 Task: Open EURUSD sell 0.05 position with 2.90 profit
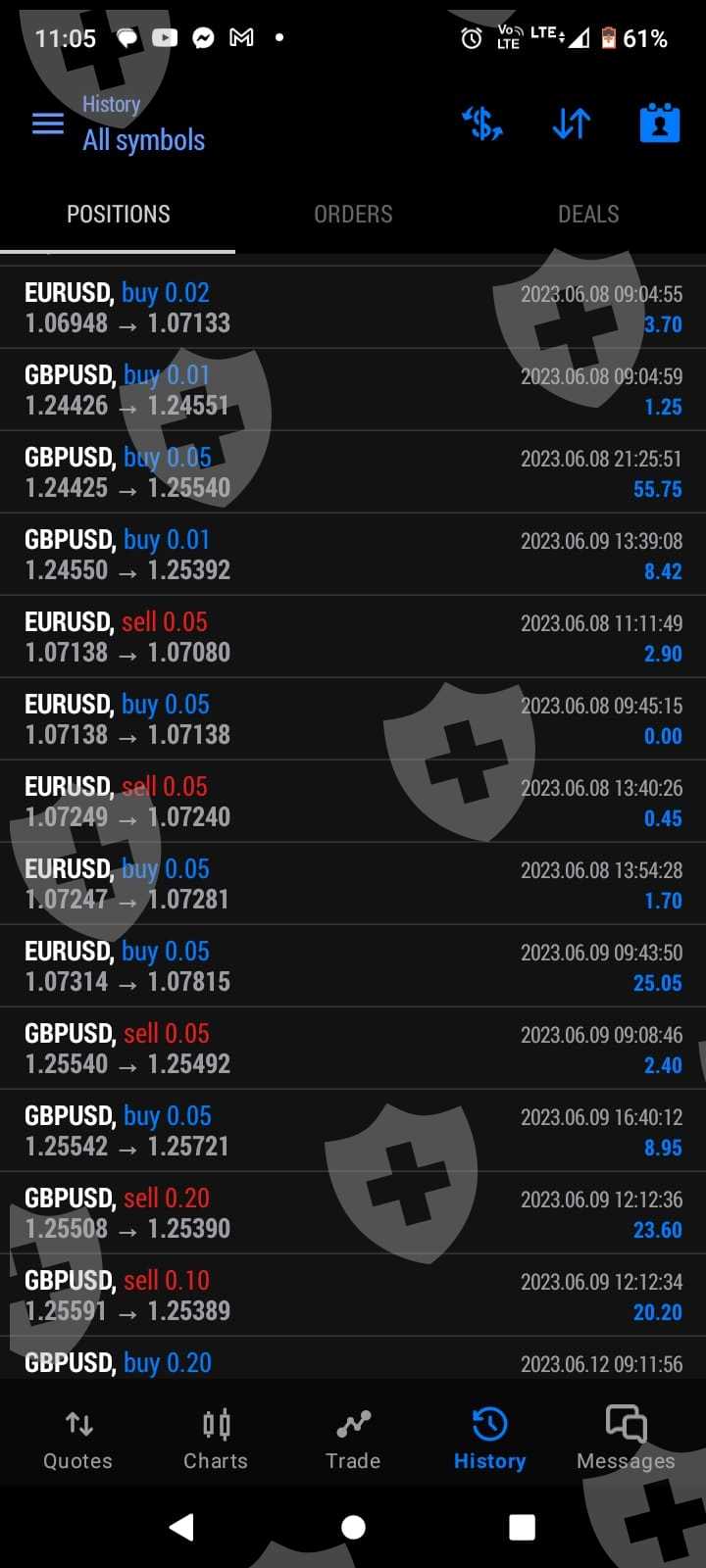pyautogui.click(x=353, y=637)
